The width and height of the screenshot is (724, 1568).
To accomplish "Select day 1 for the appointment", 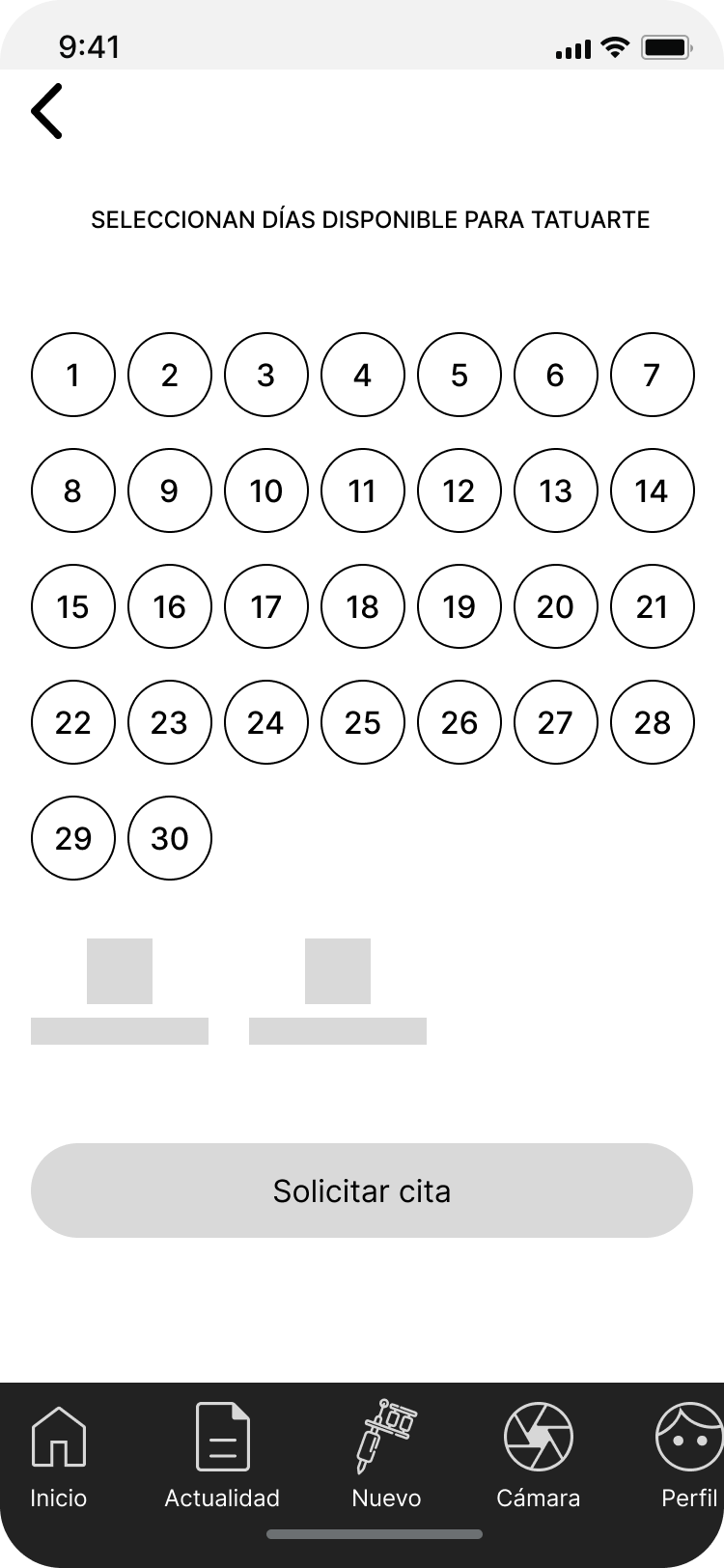I will (x=73, y=375).
